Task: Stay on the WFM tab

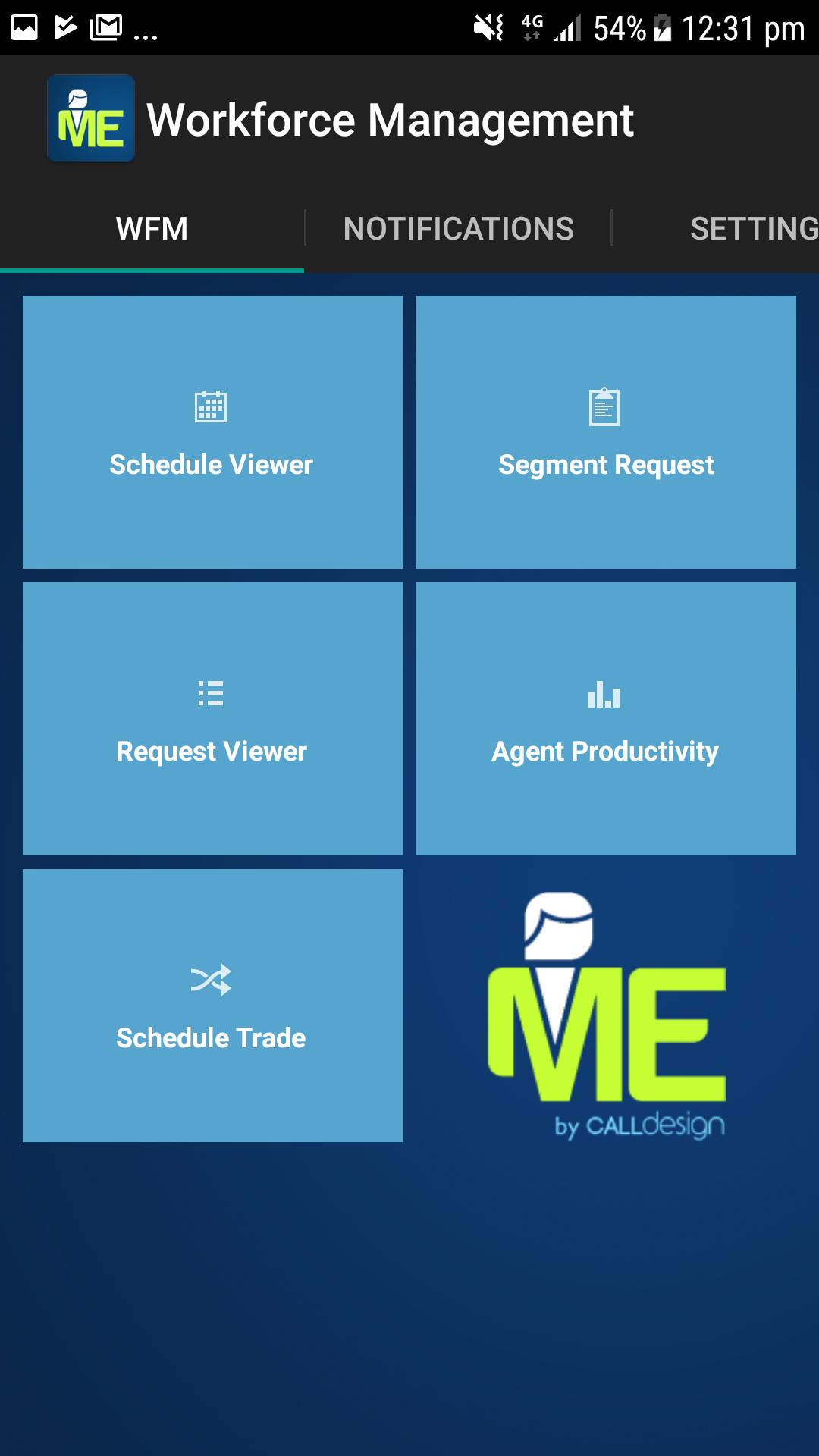Action: pyautogui.click(x=151, y=227)
